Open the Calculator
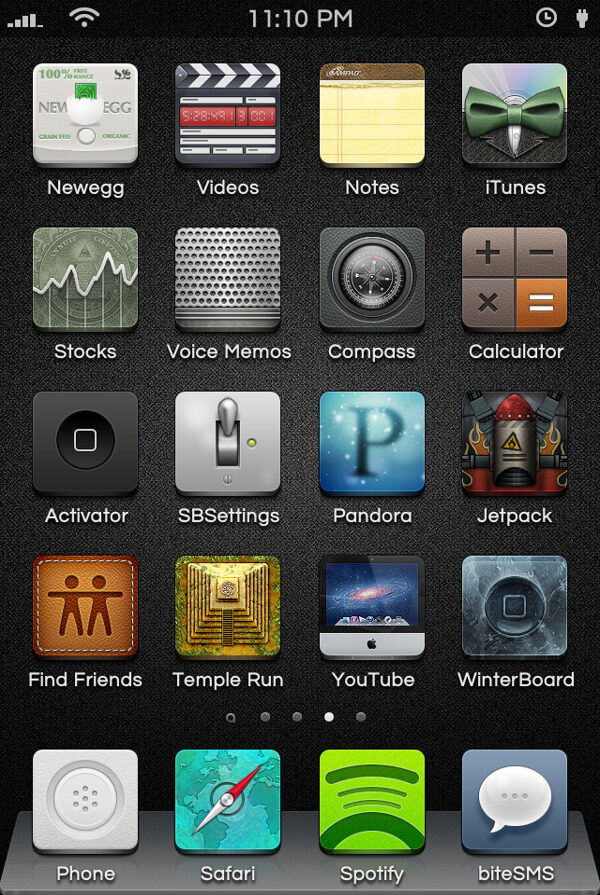Image resolution: width=600 pixels, height=895 pixels. coord(515,278)
